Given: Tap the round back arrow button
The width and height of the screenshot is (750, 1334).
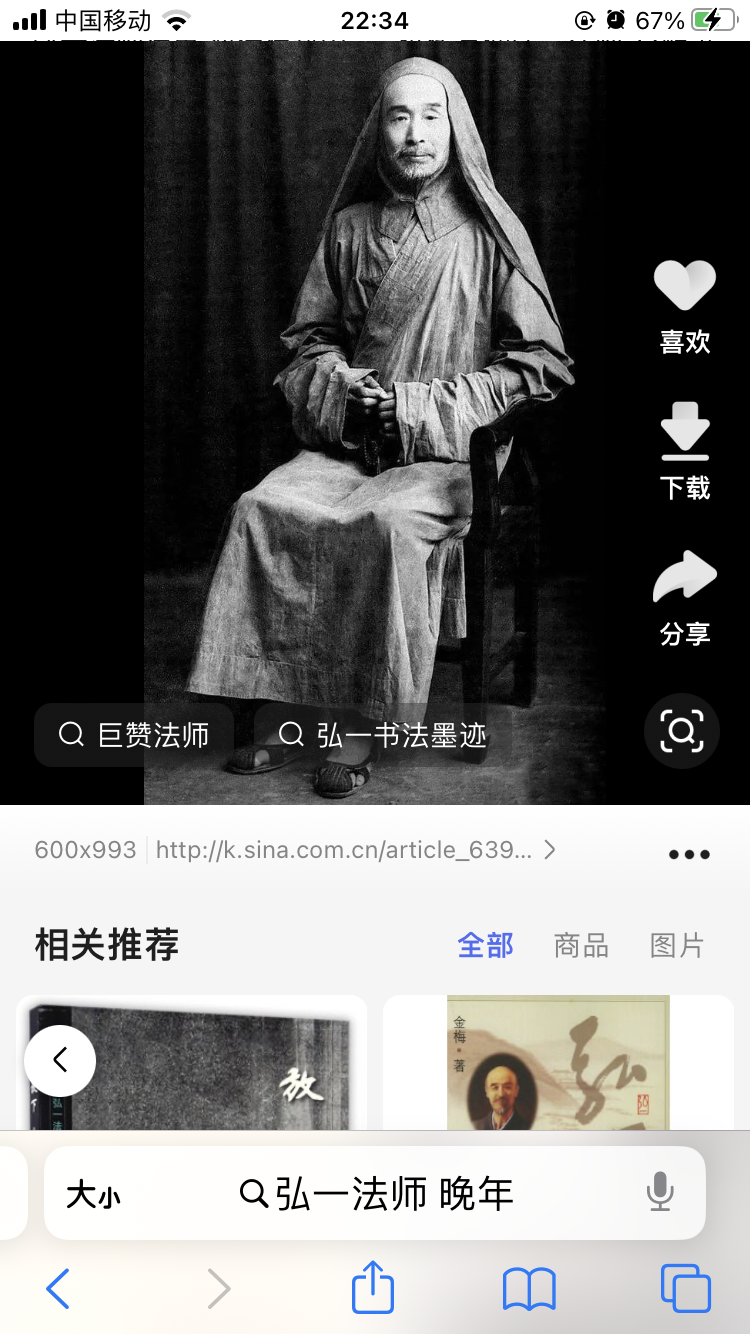Looking at the screenshot, I should [60, 1060].
